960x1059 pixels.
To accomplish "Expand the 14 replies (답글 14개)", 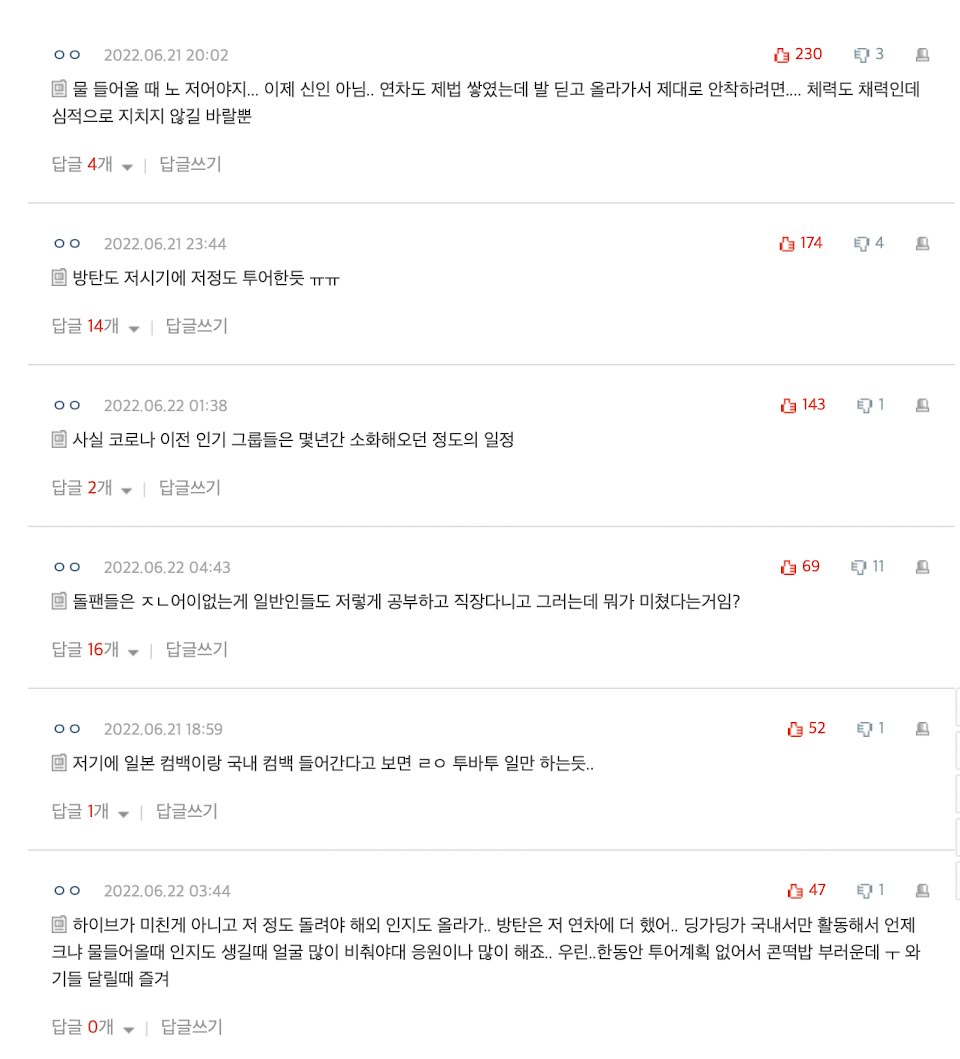I will tap(95, 326).
